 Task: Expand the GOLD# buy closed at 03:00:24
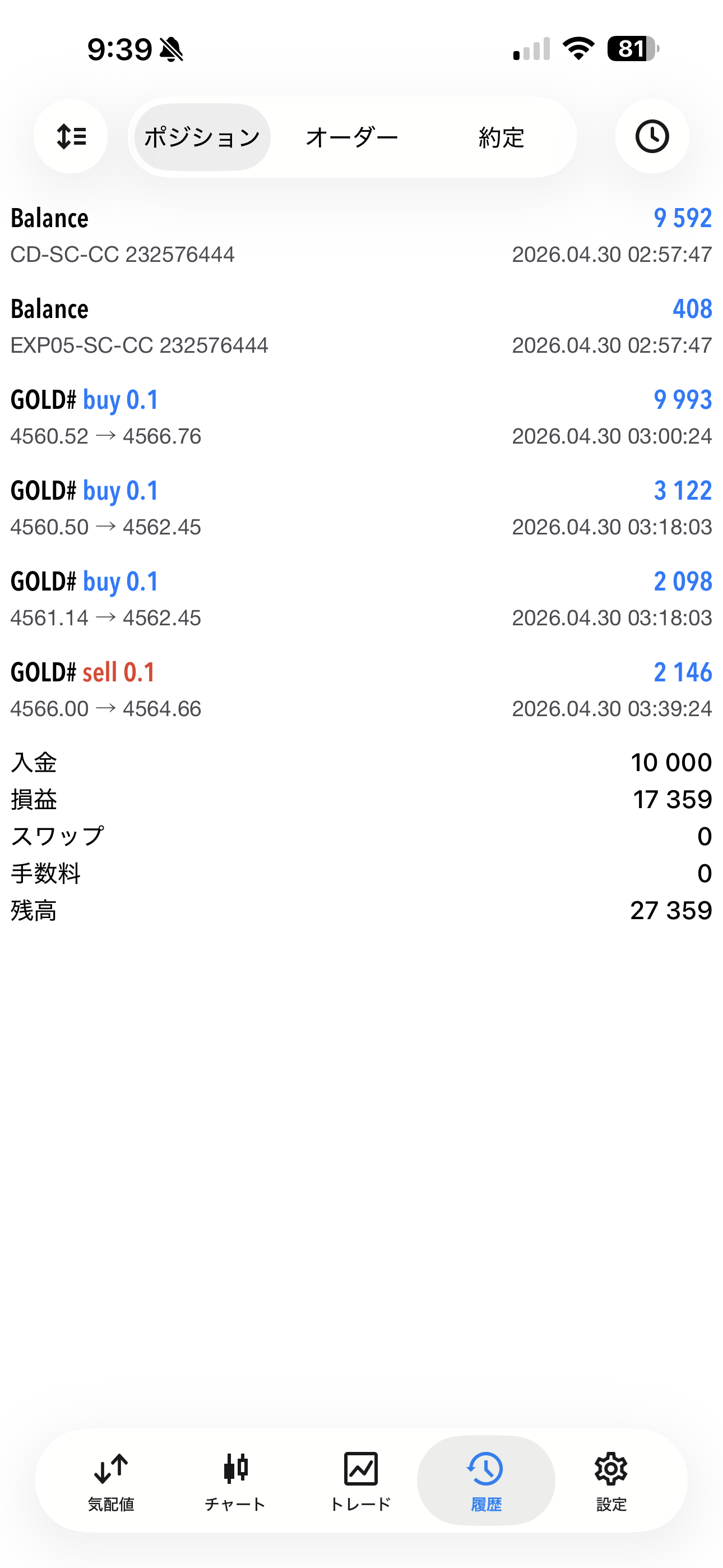pyautogui.click(x=361, y=417)
